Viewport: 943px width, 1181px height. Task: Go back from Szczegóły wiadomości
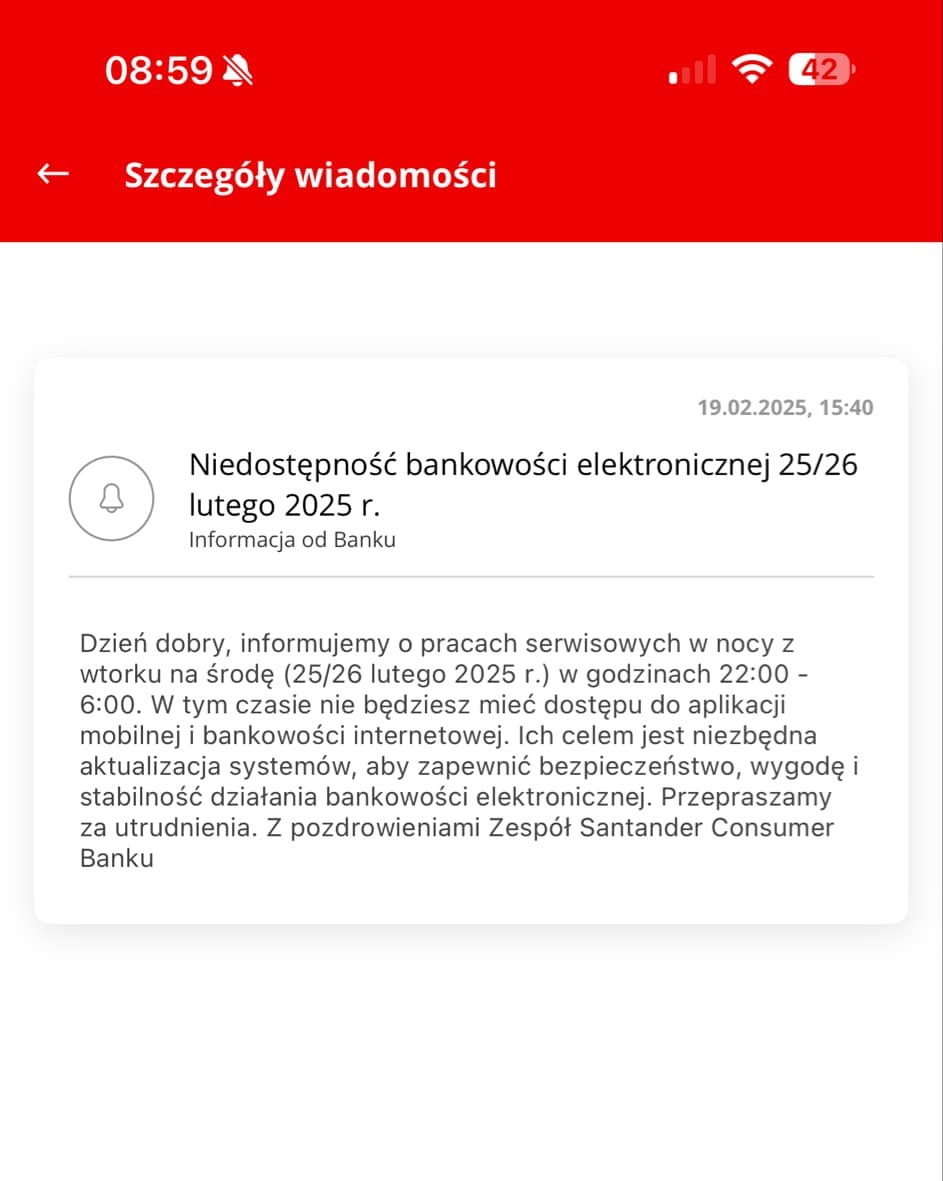pyautogui.click(x=53, y=174)
